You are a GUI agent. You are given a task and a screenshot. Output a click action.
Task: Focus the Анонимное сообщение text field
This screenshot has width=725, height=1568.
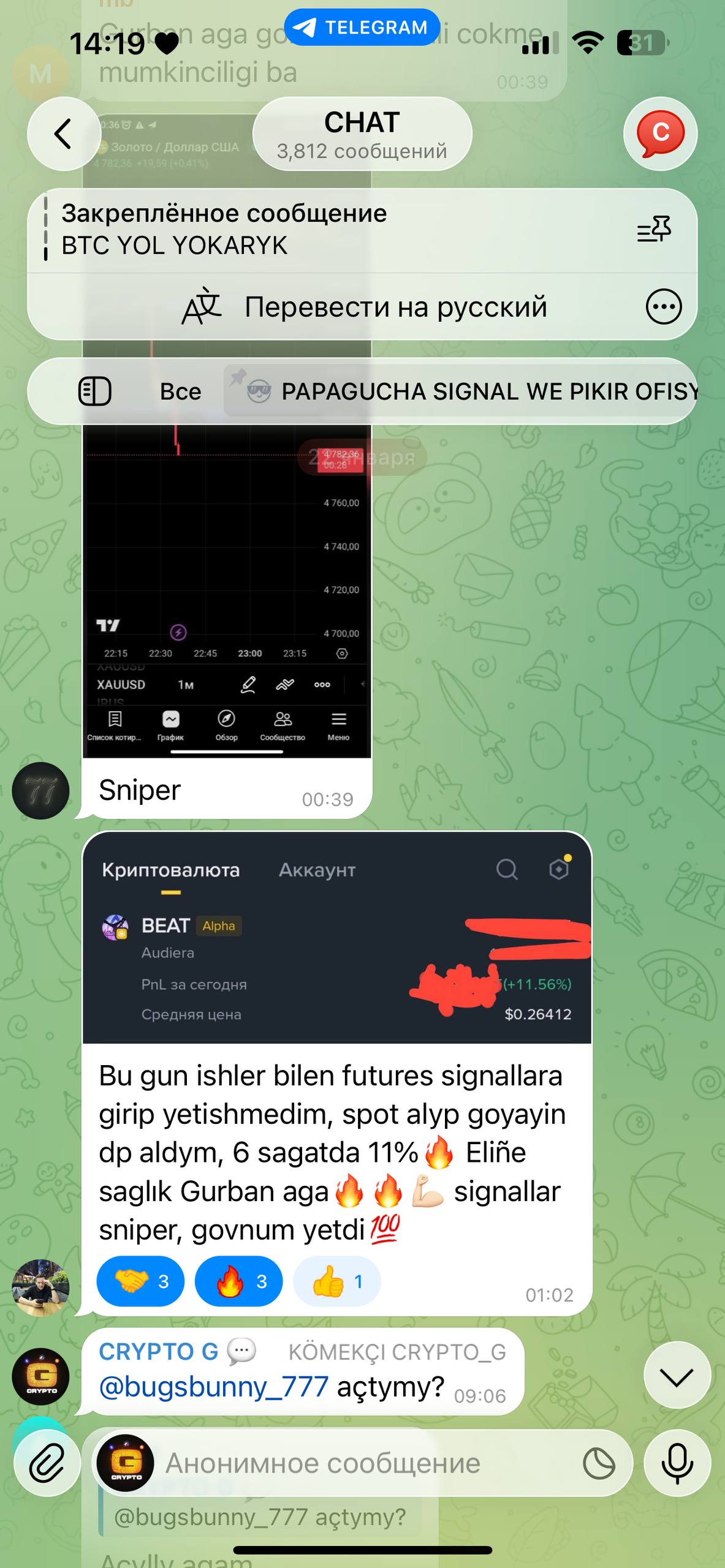[x=362, y=1463]
